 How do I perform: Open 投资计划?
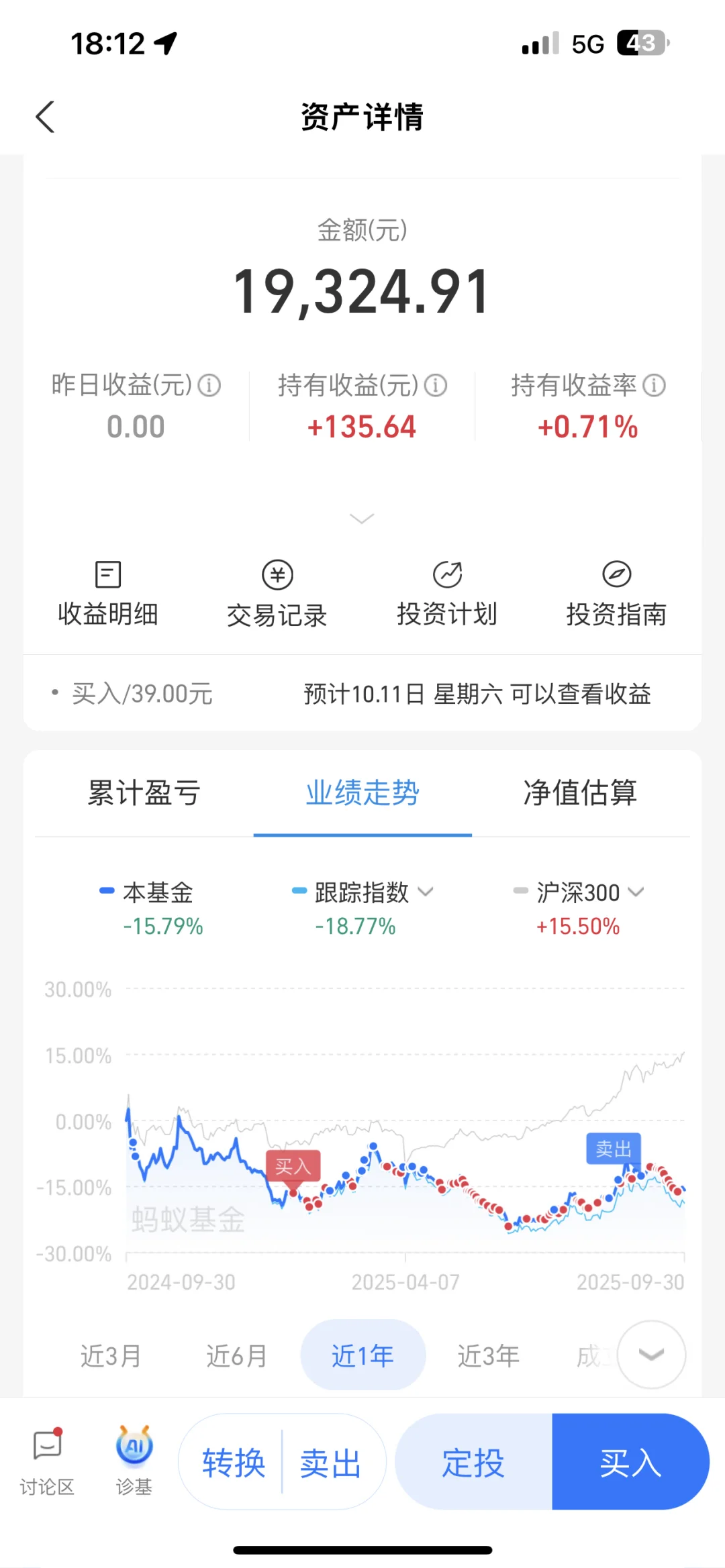click(x=447, y=594)
